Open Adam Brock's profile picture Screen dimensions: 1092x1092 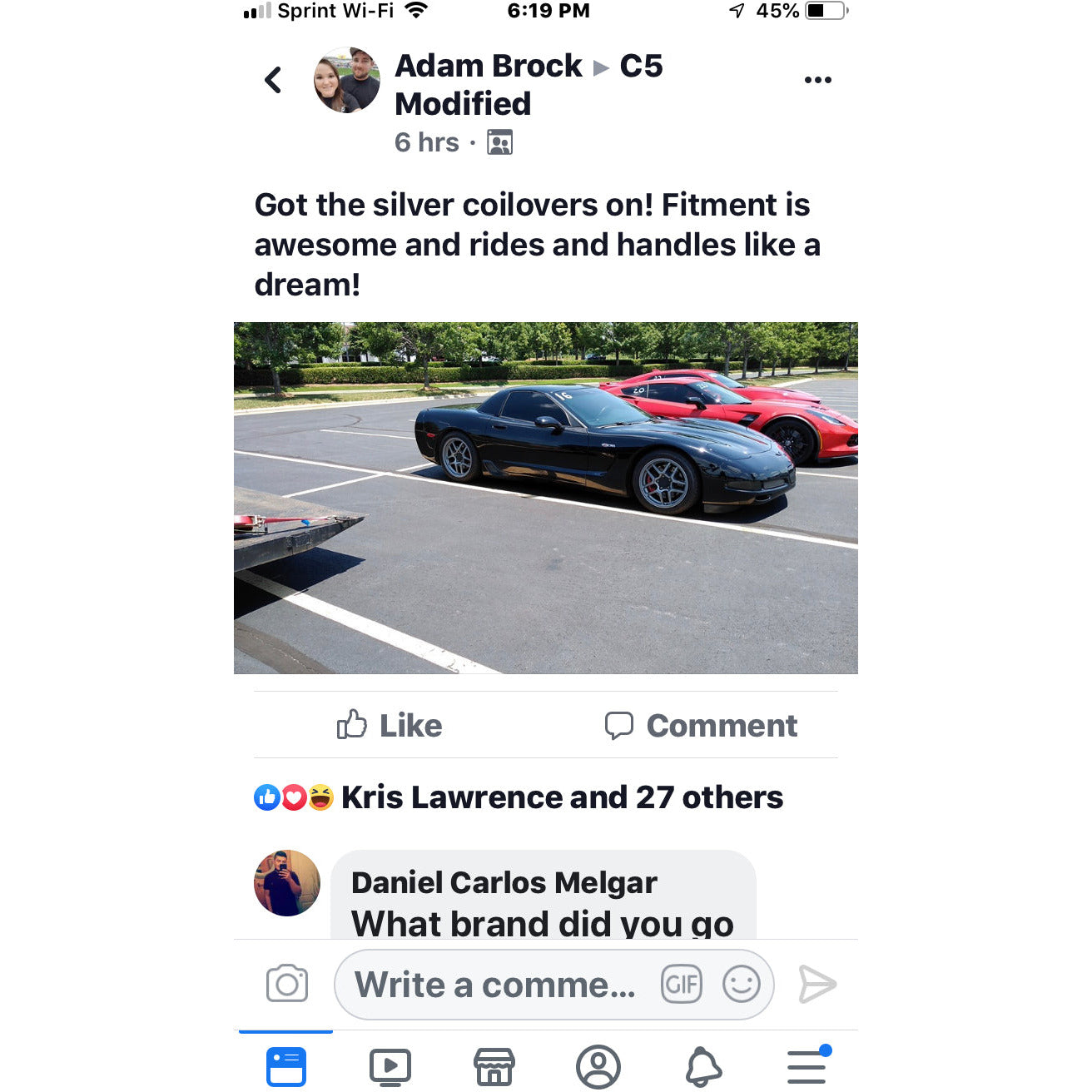(347, 80)
